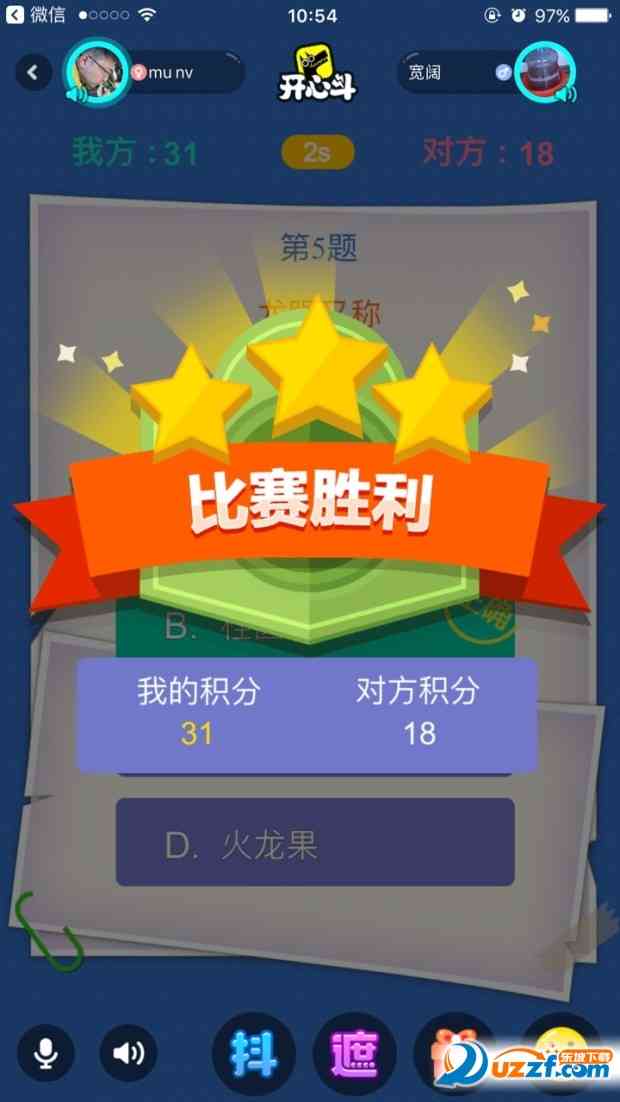620x1102 pixels.
Task: Tap the 抖 shake button
Action: 253,1053
